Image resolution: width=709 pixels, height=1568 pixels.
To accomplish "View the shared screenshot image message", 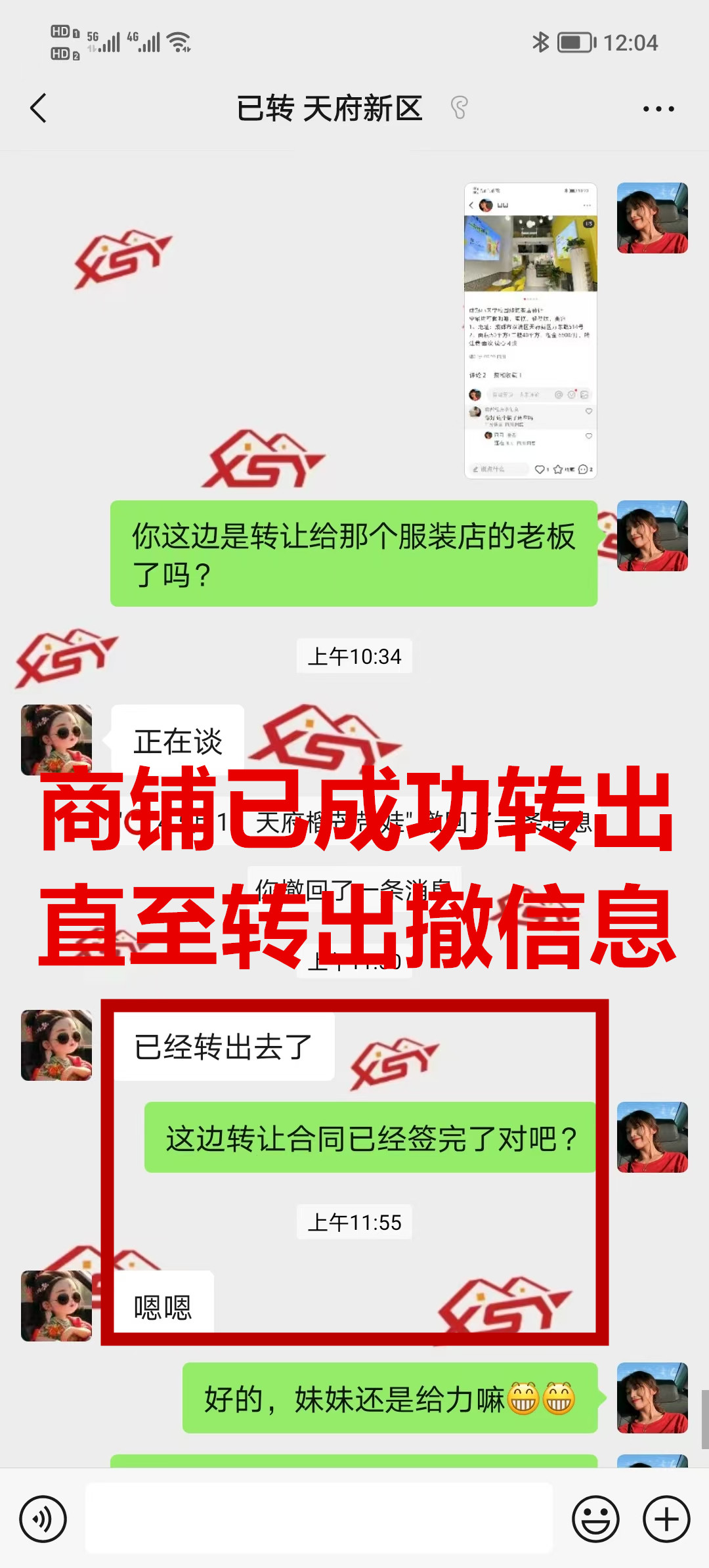I will 530,331.
